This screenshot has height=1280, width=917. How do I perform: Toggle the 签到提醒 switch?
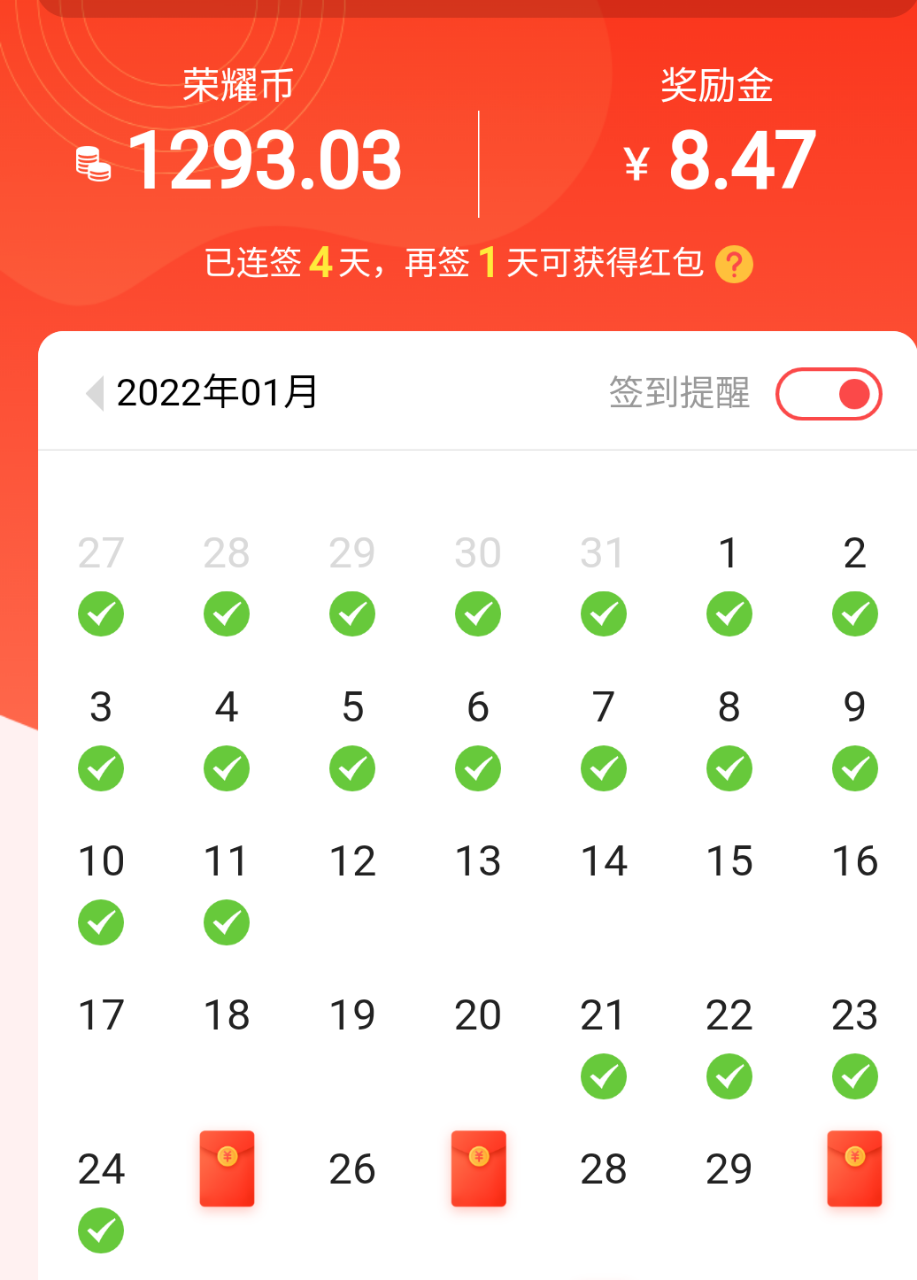pos(828,394)
